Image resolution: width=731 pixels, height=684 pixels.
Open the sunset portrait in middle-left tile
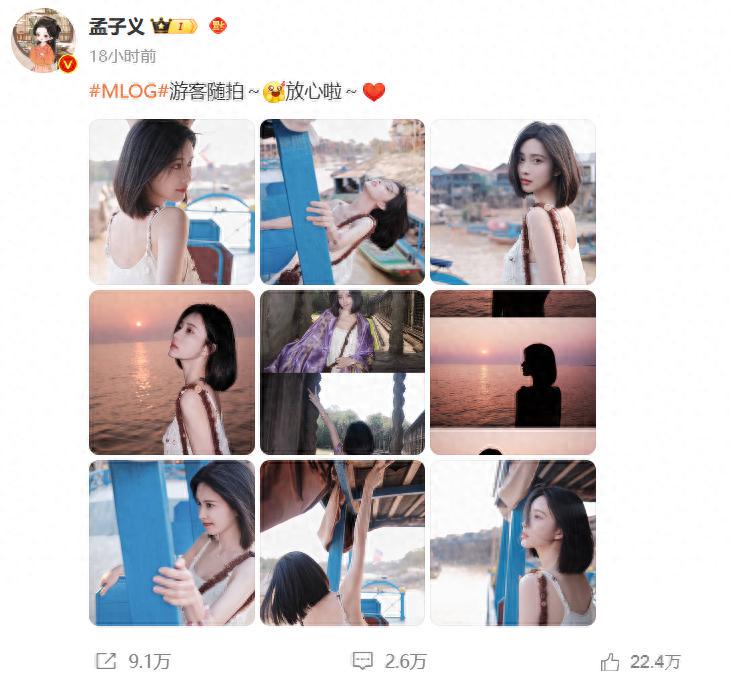172,372
